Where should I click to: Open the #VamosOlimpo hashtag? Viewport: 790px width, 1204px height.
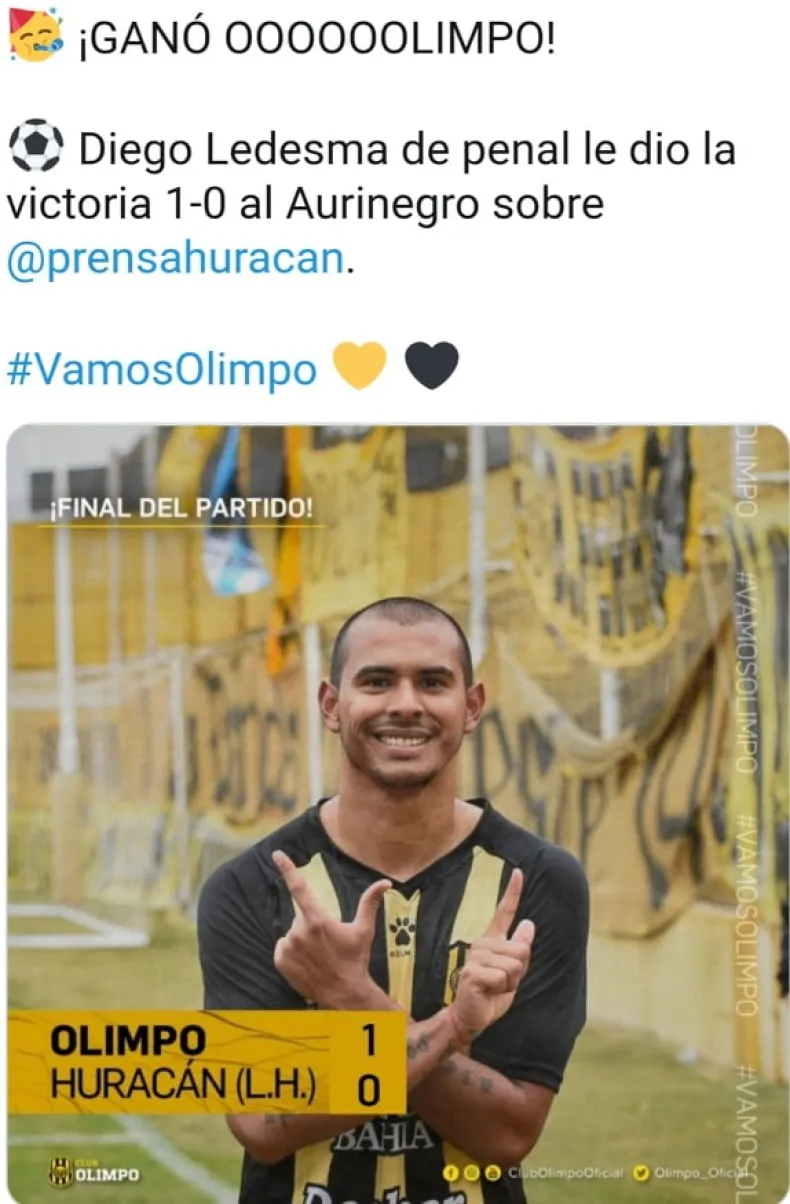click(161, 369)
